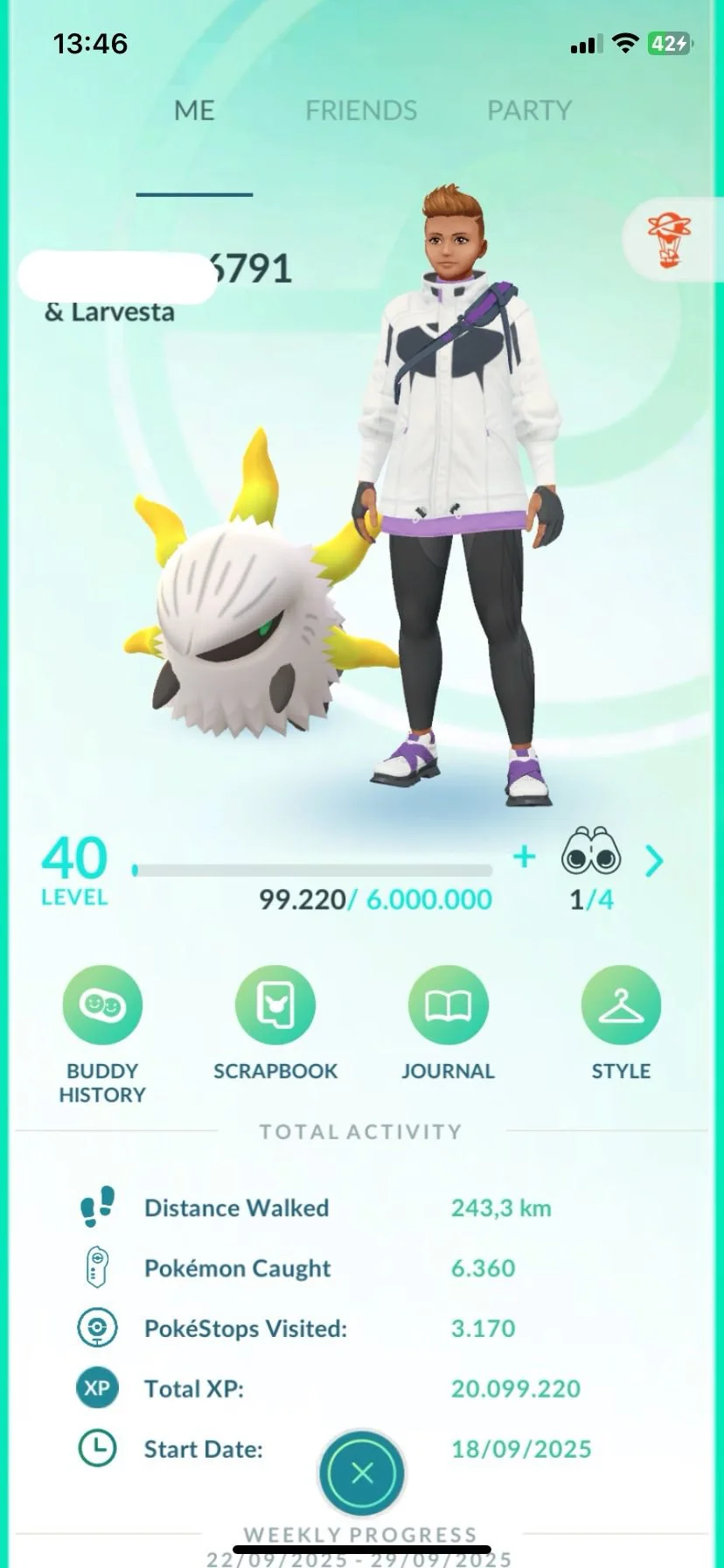Tap the trainer avatar
The image size is (724, 1568).
click(459, 490)
